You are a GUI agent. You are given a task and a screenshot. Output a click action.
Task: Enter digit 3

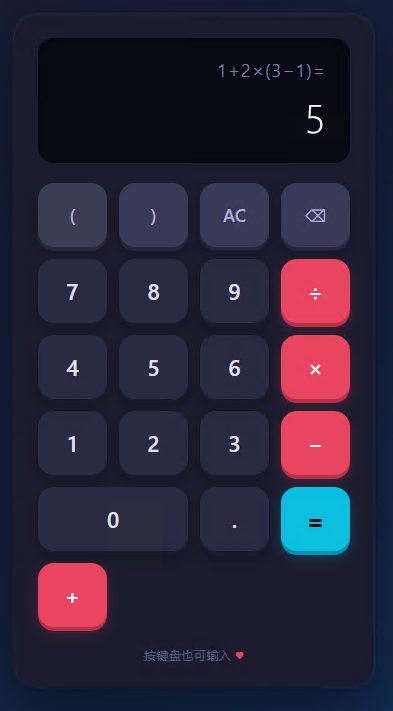[234, 443]
